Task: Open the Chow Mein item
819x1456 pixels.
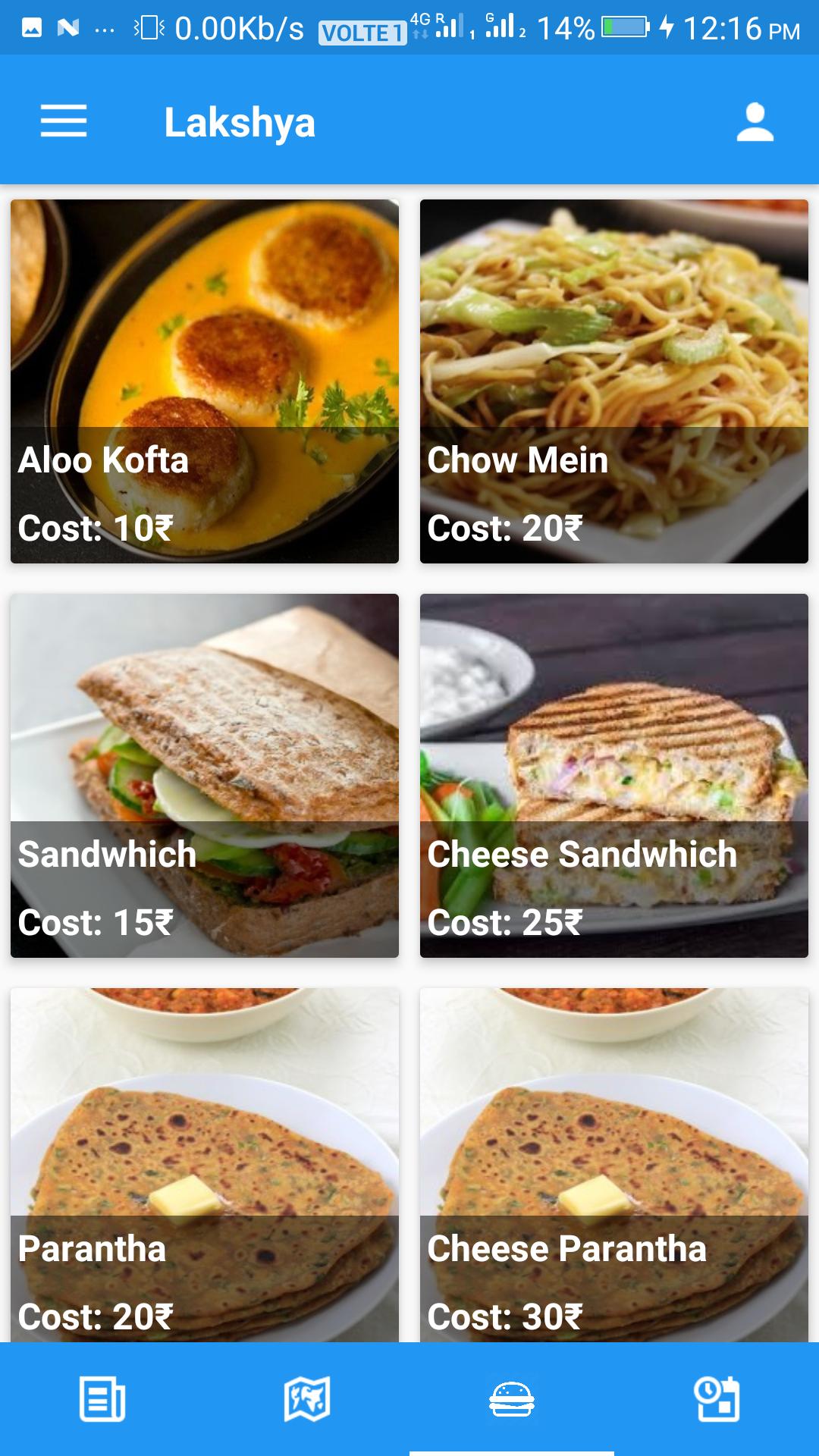Action: click(x=614, y=381)
